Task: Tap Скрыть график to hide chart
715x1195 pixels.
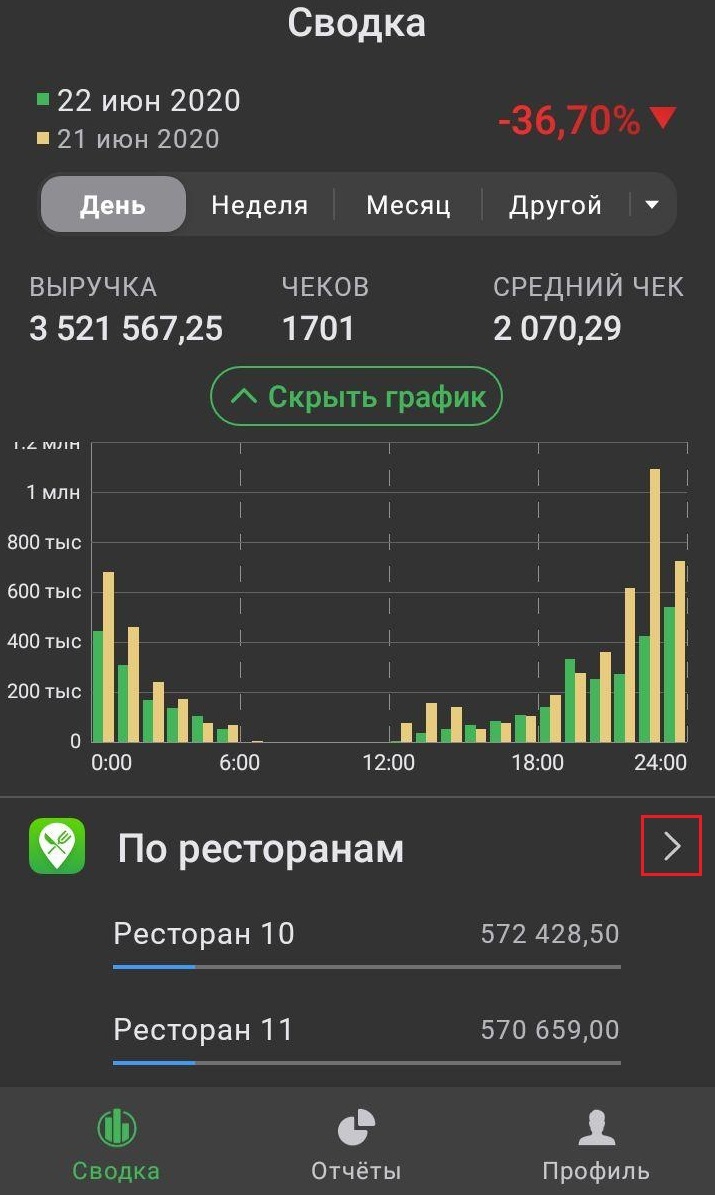Action: point(356,397)
